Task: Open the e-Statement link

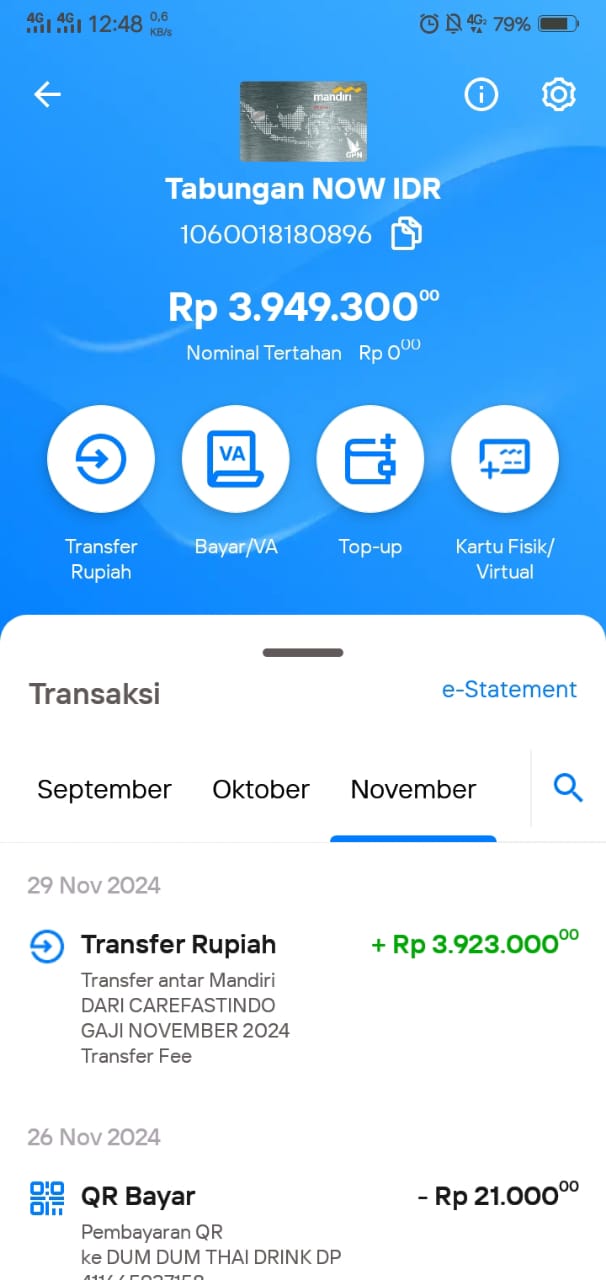Action: pyautogui.click(x=510, y=690)
